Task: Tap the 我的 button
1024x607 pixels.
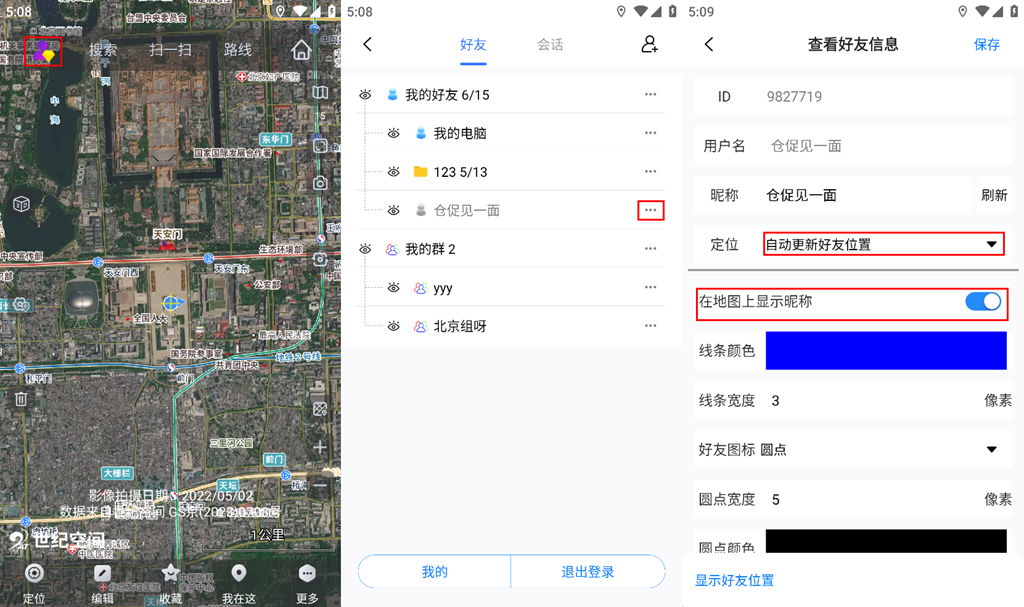Action: point(434,572)
